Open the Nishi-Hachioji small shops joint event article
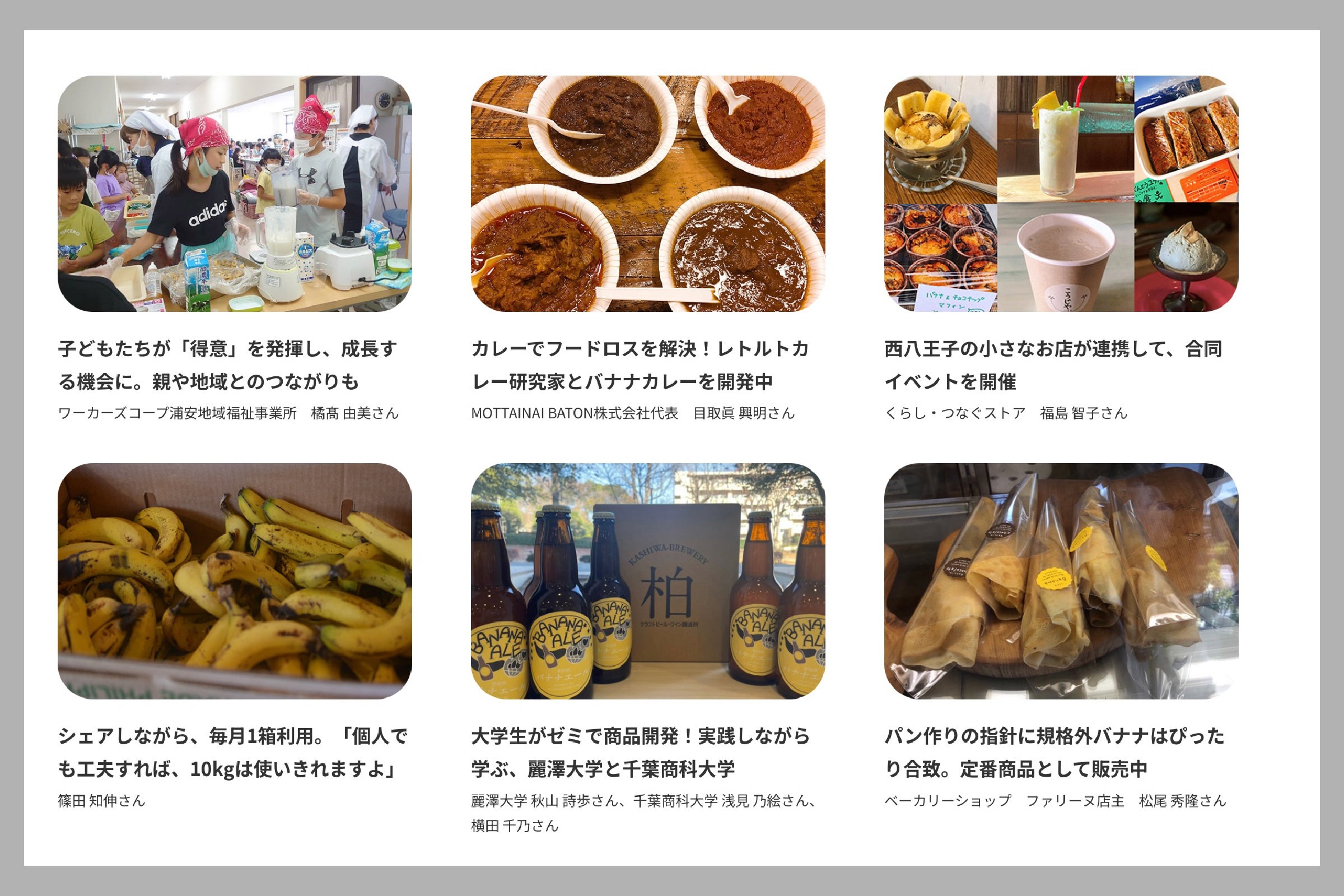Viewport: 1344px width, 896px height. tap(1053, 365)
